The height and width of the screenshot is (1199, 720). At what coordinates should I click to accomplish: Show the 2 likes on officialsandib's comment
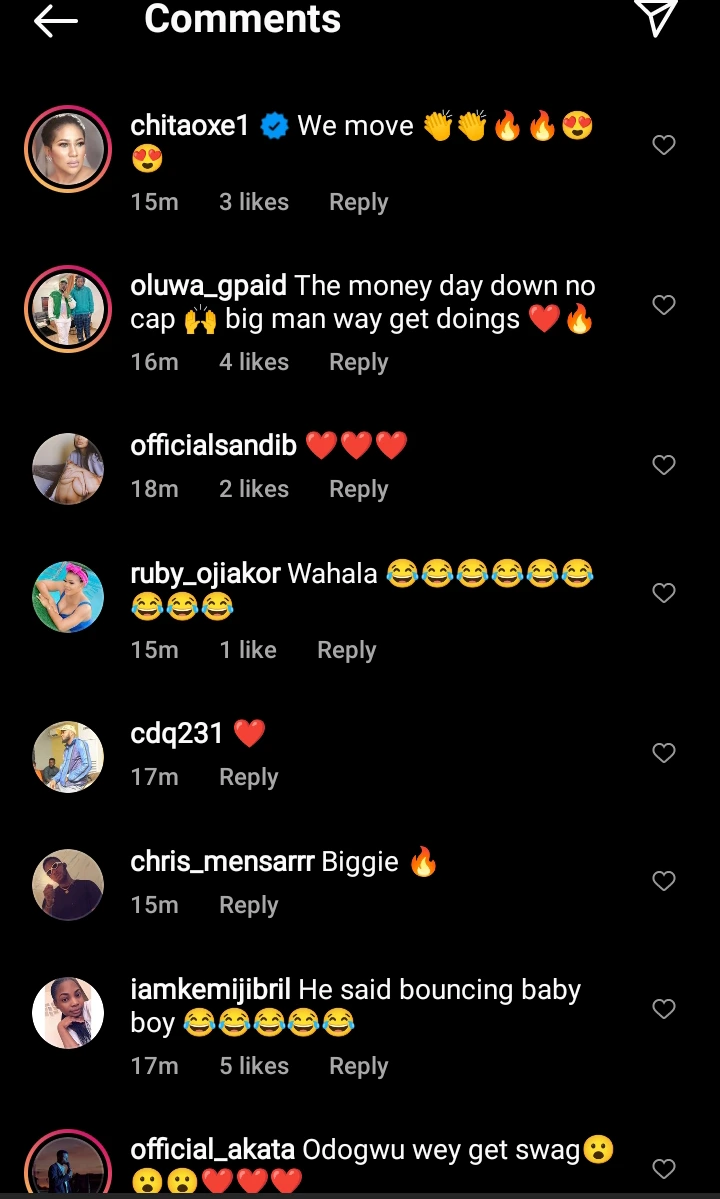(254, 489)
